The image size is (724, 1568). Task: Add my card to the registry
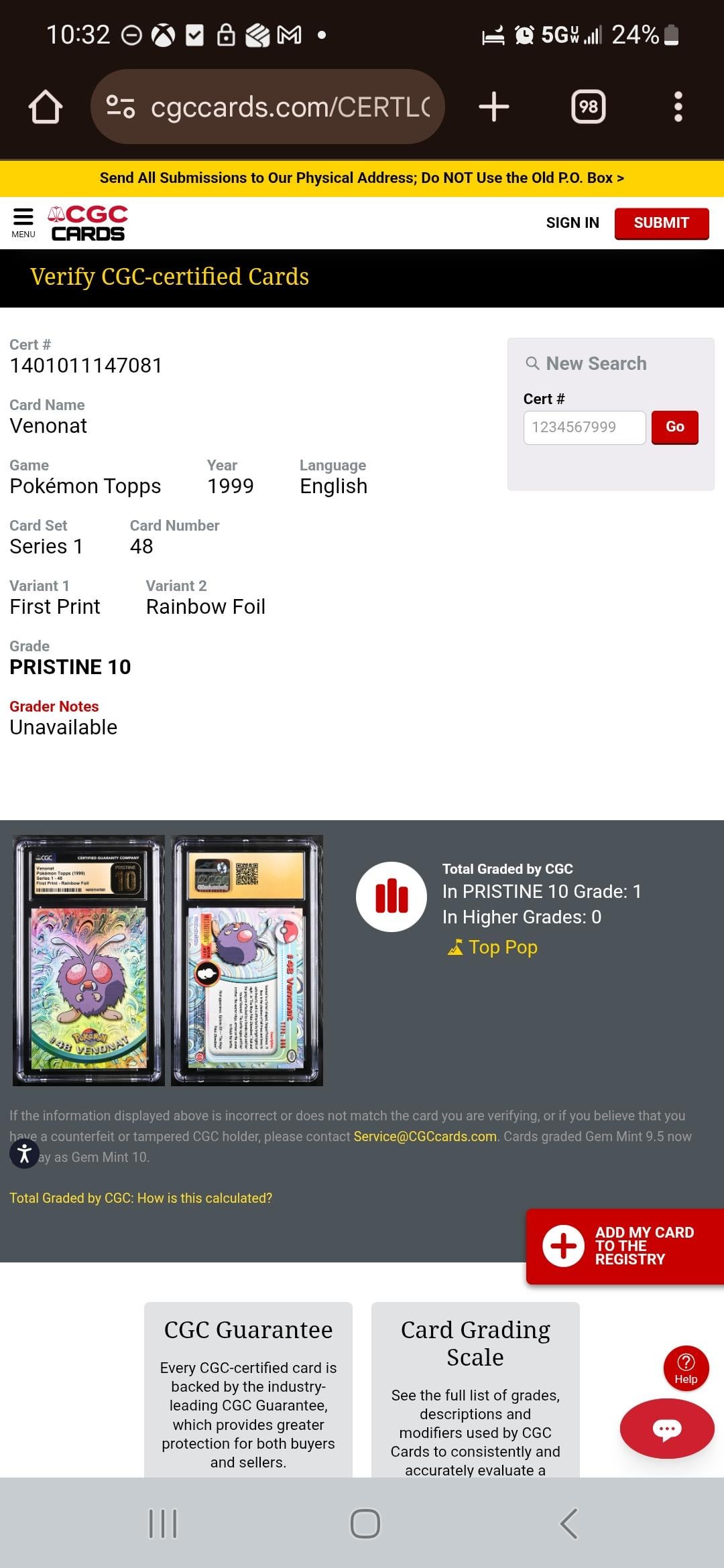pos(625,1246)
